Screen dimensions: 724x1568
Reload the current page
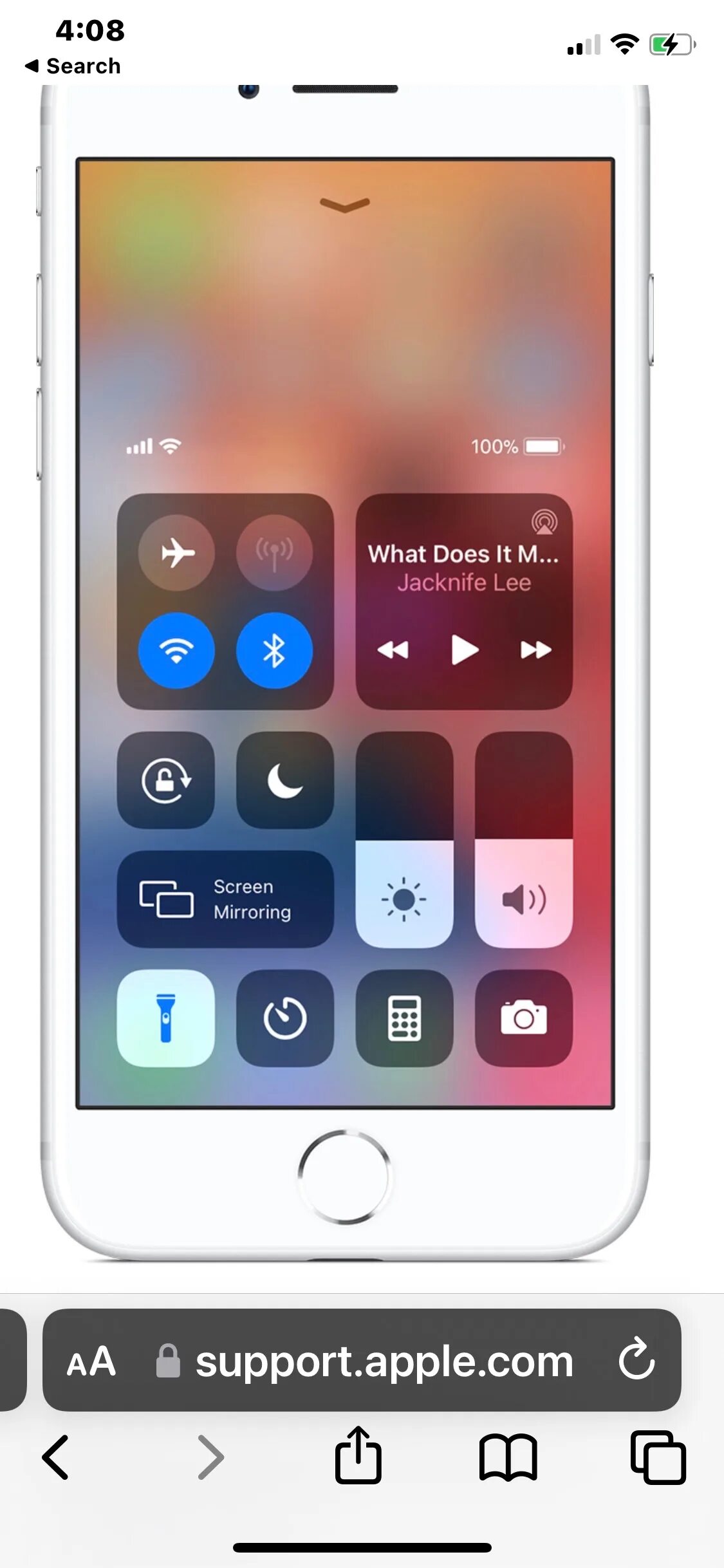point(636,1359)
